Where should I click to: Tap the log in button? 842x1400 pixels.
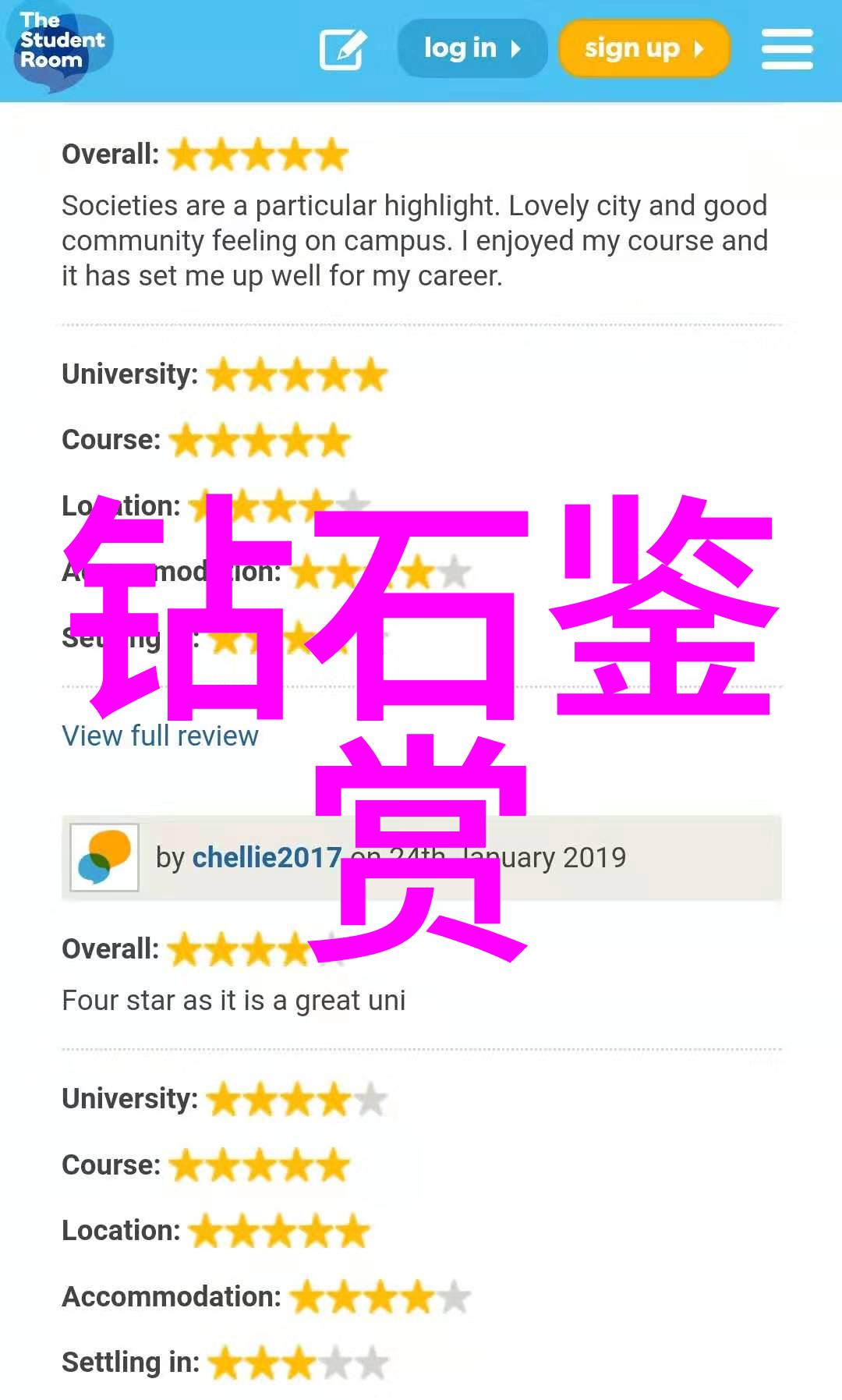472,48
